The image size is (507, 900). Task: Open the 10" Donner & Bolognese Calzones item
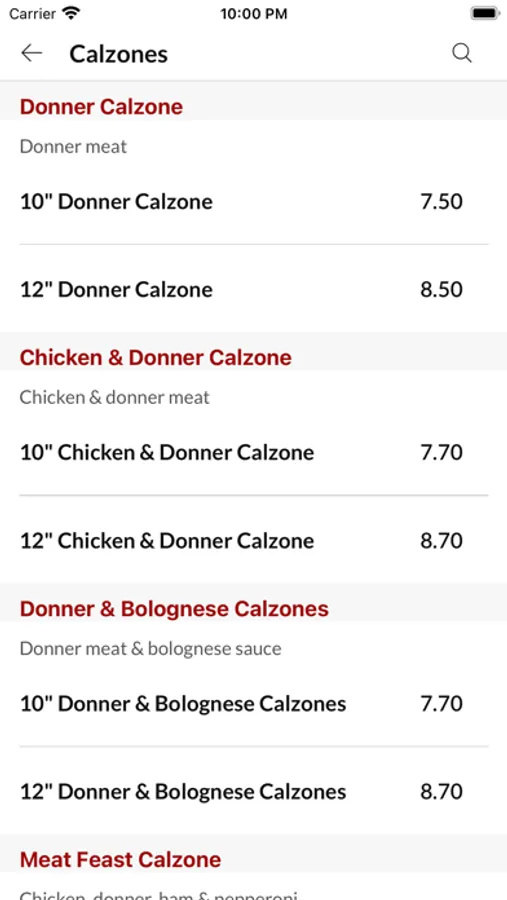pyautogui.click(x=253, y=704)
